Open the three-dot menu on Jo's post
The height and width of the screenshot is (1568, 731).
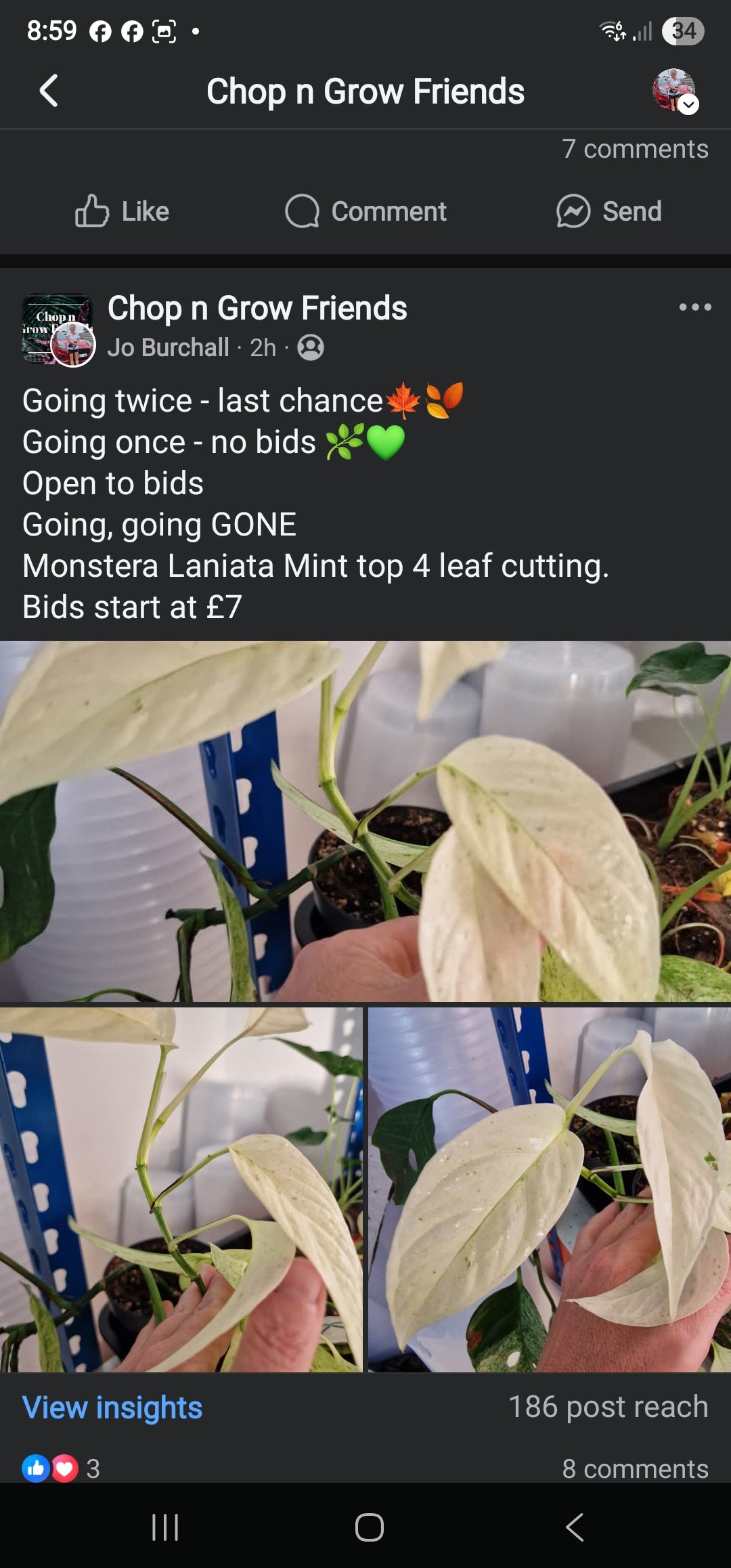click(x=695, y=307)
